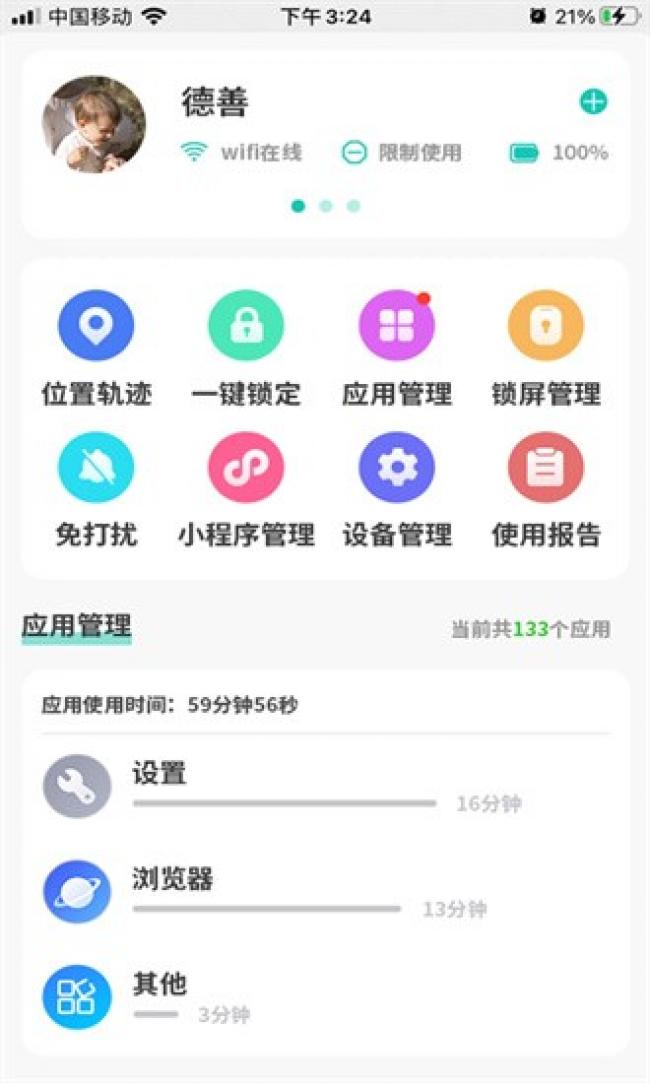The height and width of the screenshot is (1083, 650).
Task: Tap the green plus icon to add a device
Action: (593, 102)
